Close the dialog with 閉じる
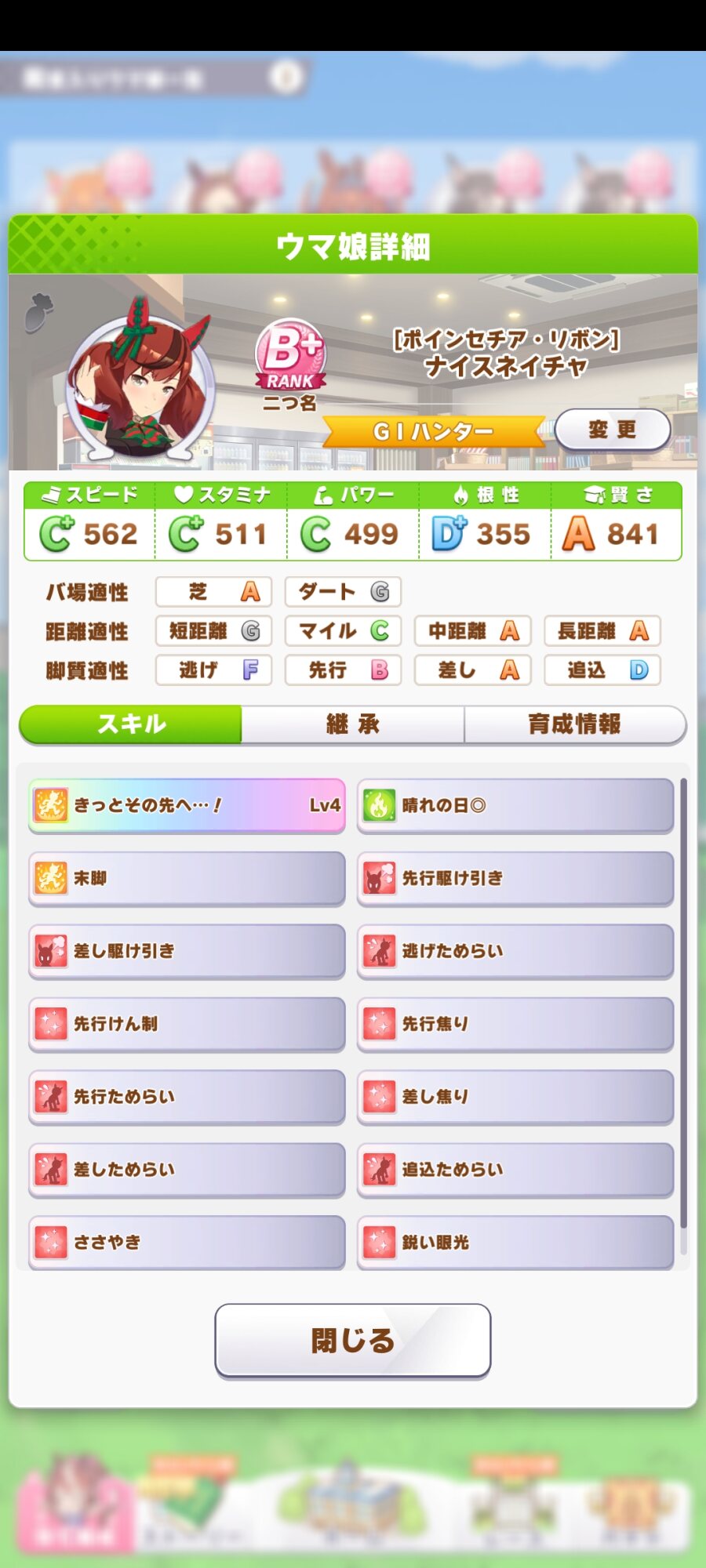 click(x=353, y=1340)
